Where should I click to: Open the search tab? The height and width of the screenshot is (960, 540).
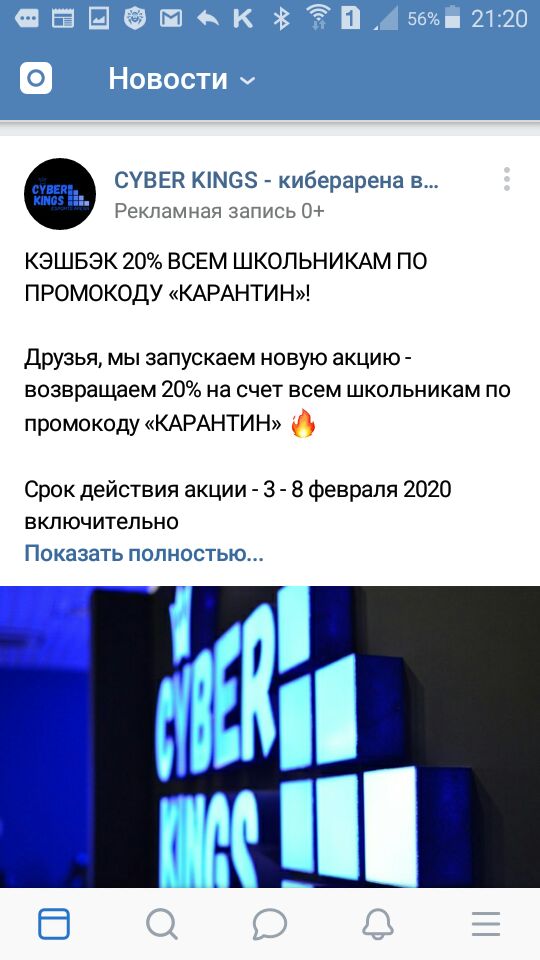point(162,924)
